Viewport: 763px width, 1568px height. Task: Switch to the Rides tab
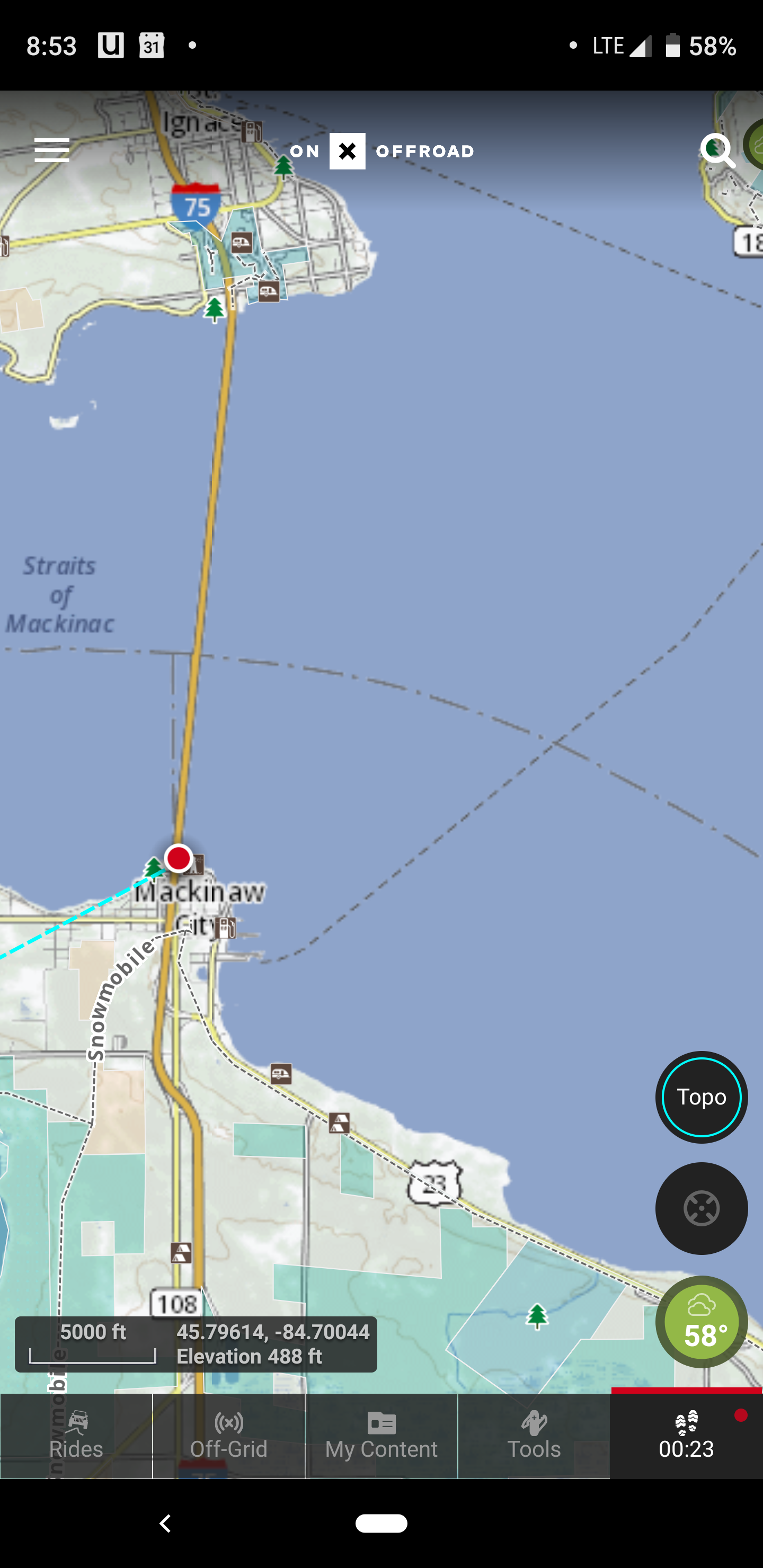click(x=76, y=1437)
